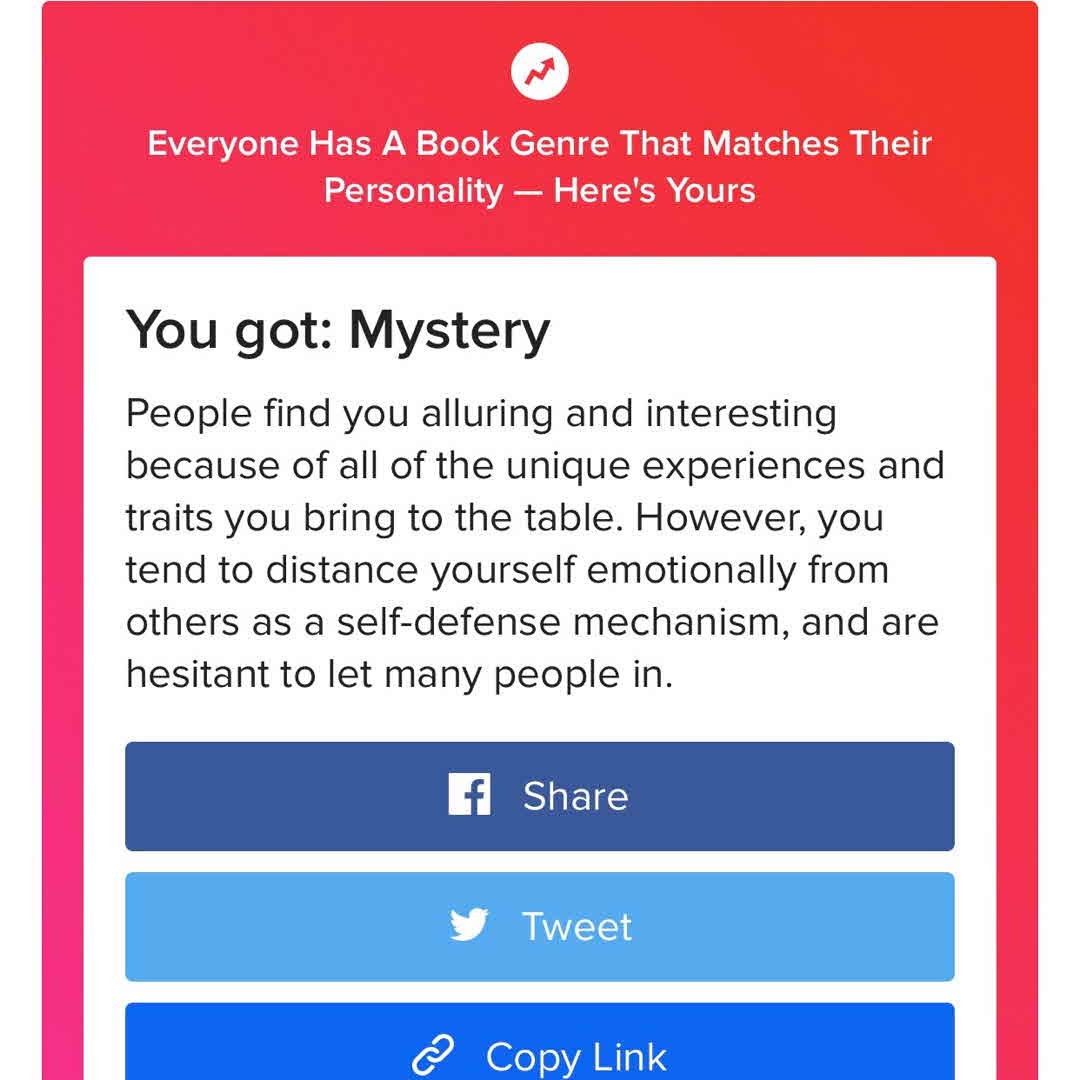
Task: Copy the link to this quiz result
Action: point(539,1048)
